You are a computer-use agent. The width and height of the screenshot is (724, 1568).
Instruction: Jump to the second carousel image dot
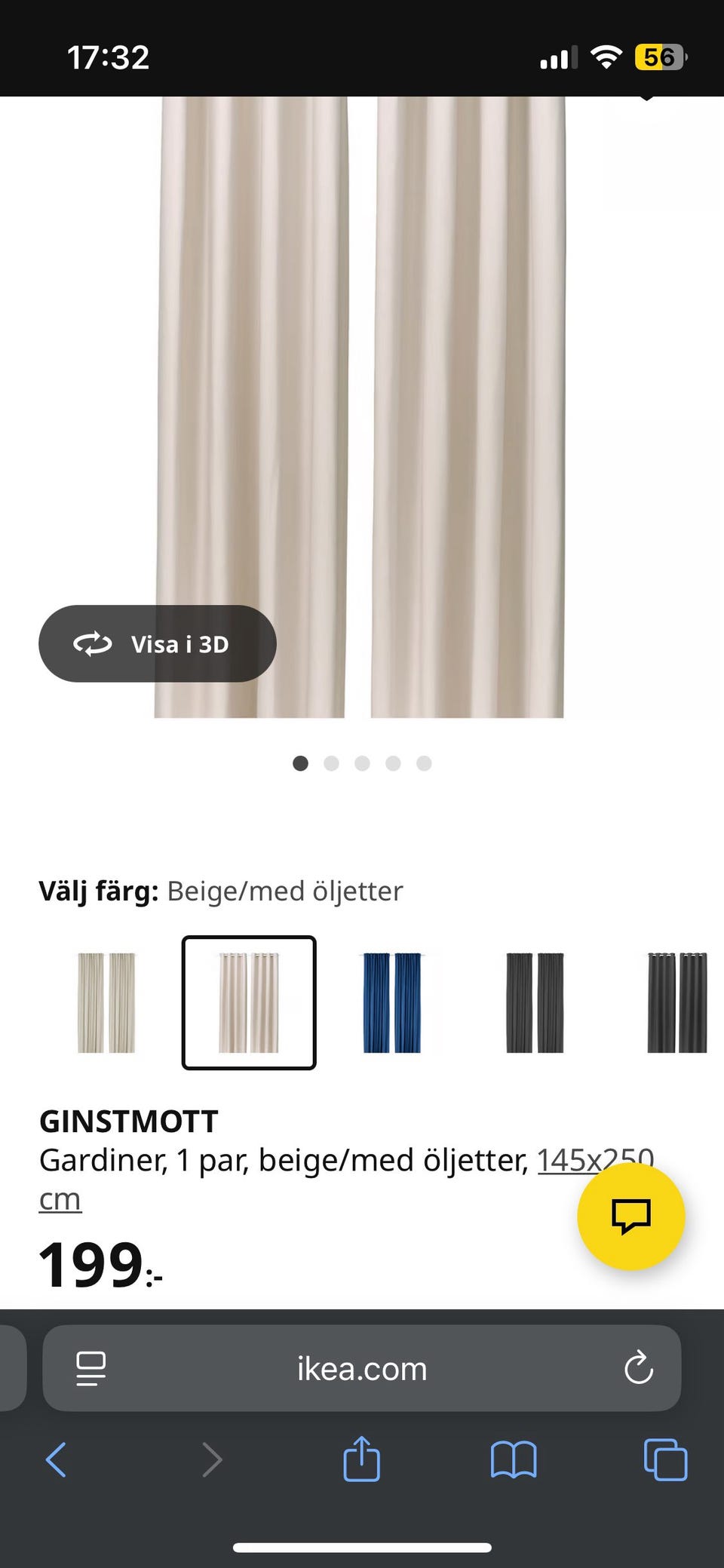pyautogui.click(x=331, y=763)
